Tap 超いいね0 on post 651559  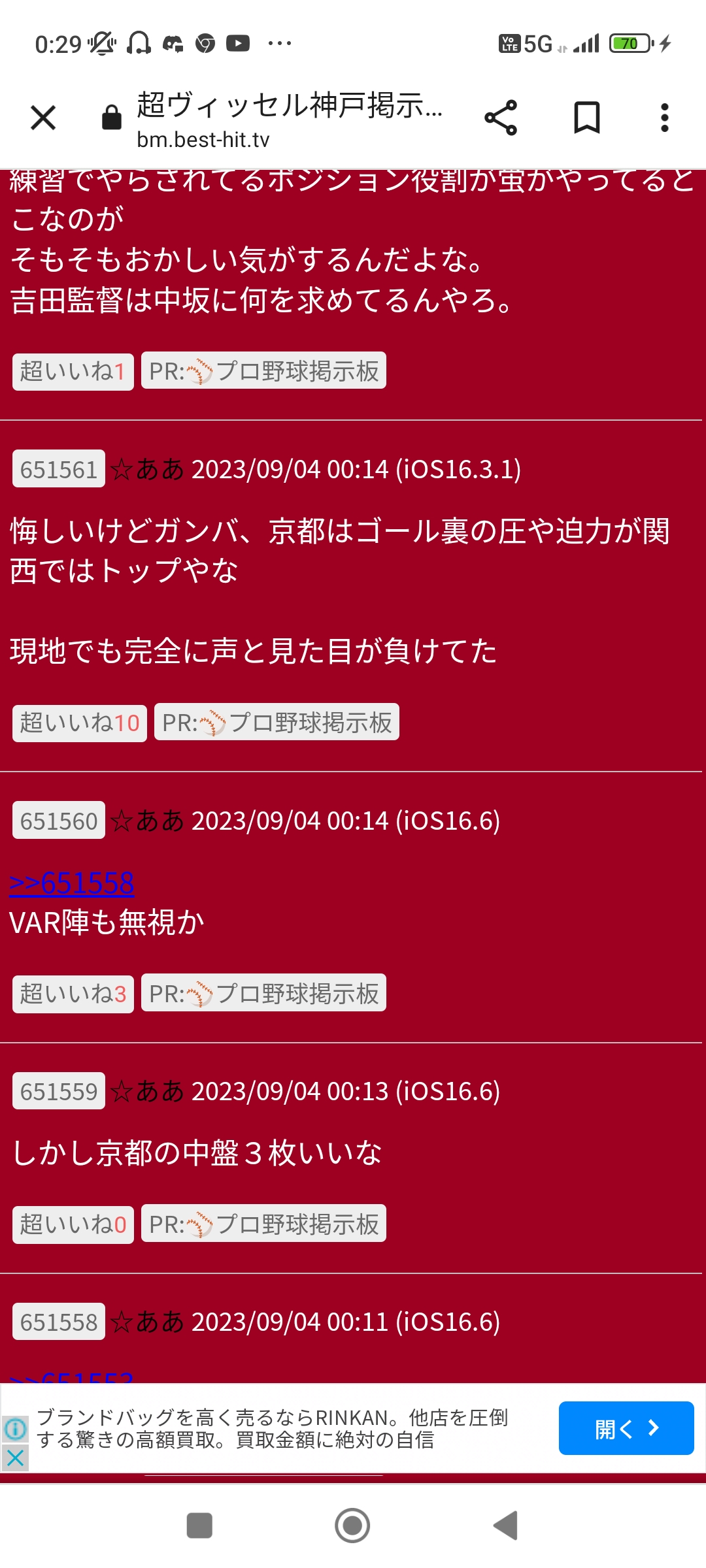73,1224
